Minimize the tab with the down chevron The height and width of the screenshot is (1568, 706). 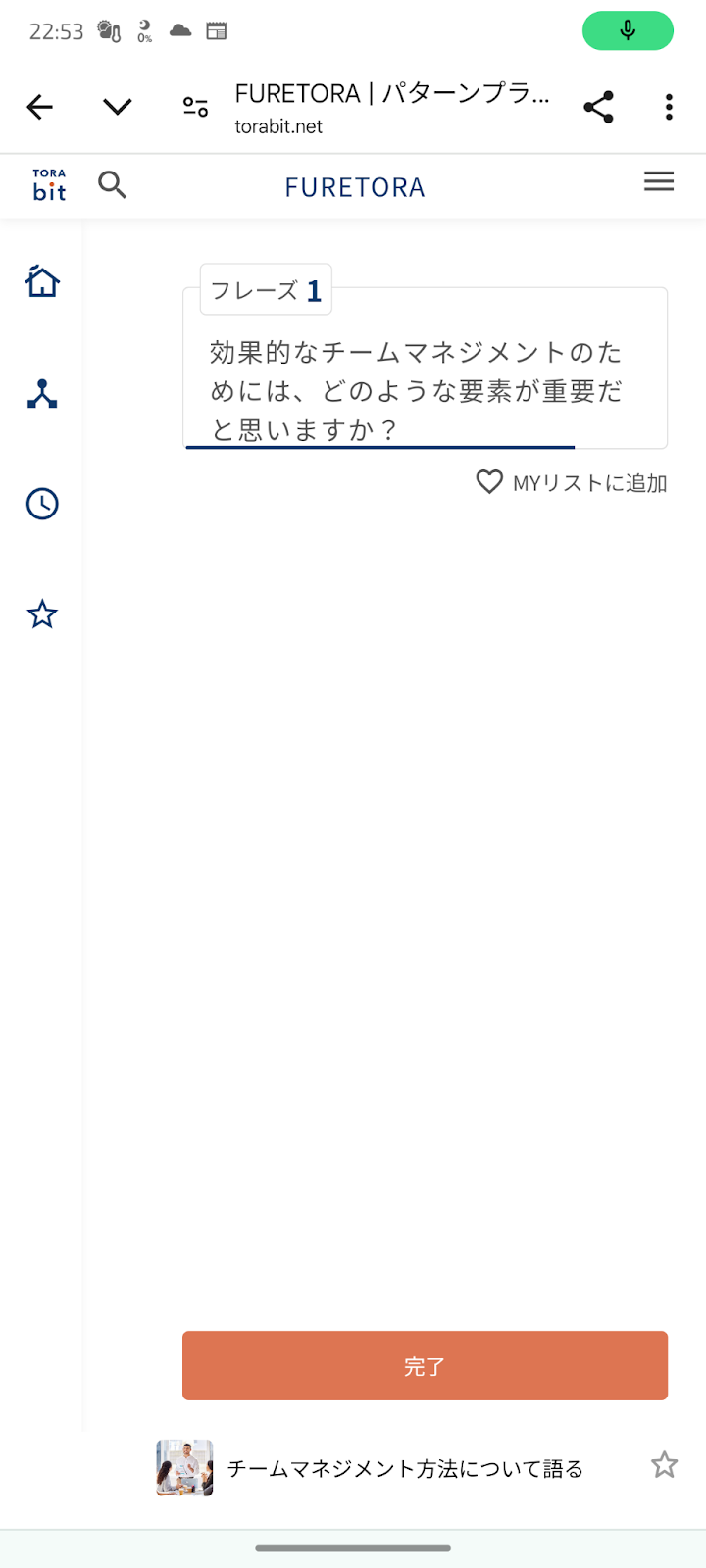(118, 107)
